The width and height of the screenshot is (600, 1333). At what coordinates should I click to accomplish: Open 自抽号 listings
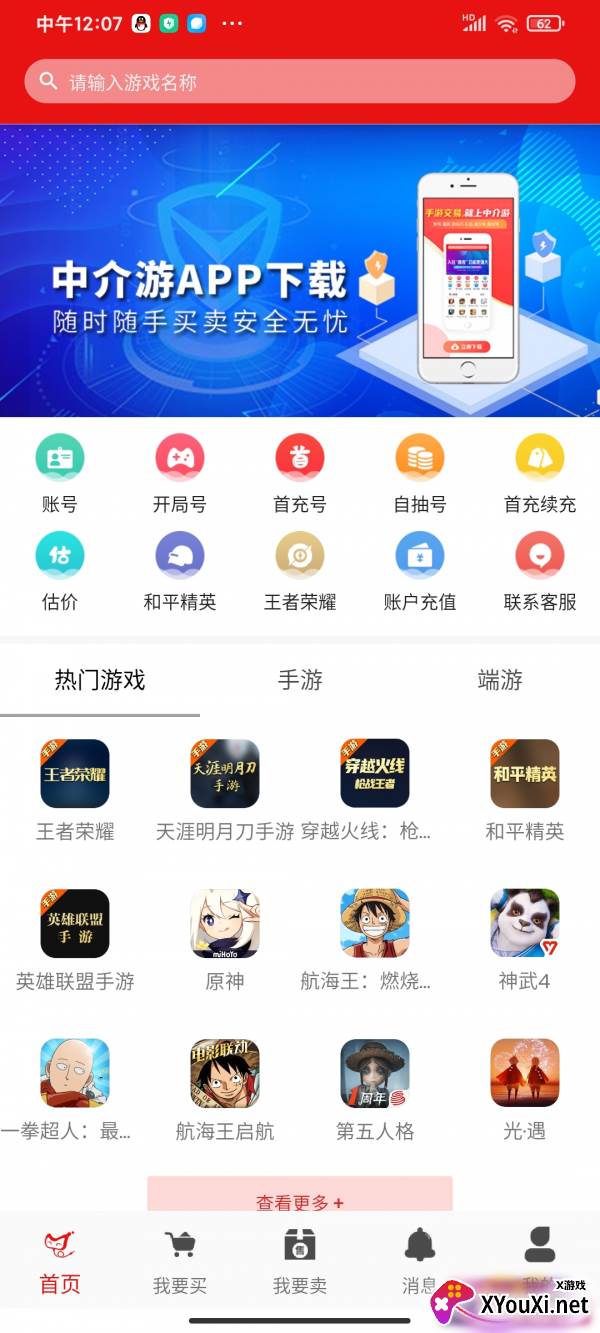(420, 476)
